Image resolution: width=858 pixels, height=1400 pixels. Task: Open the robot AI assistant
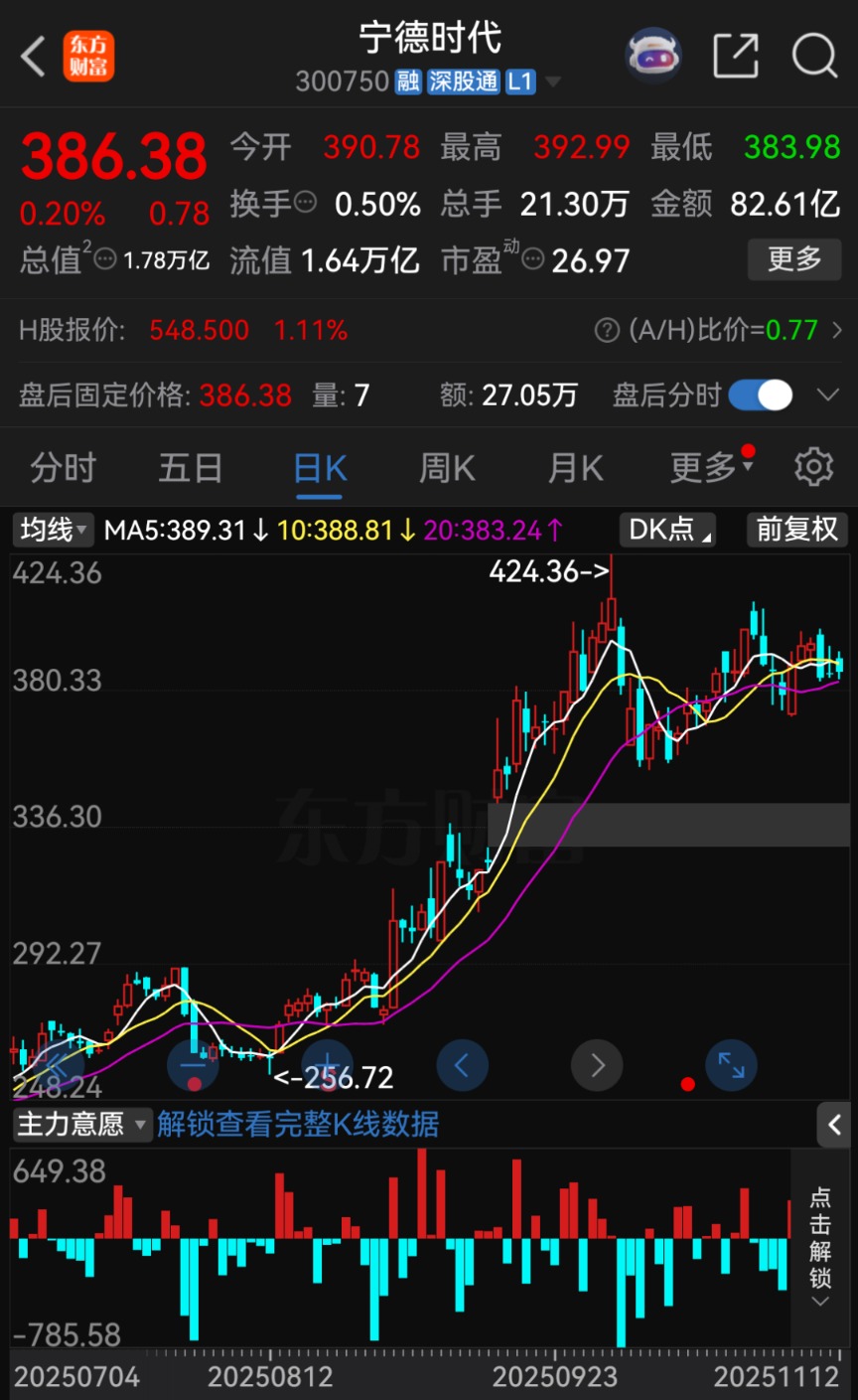pos(653,56)
